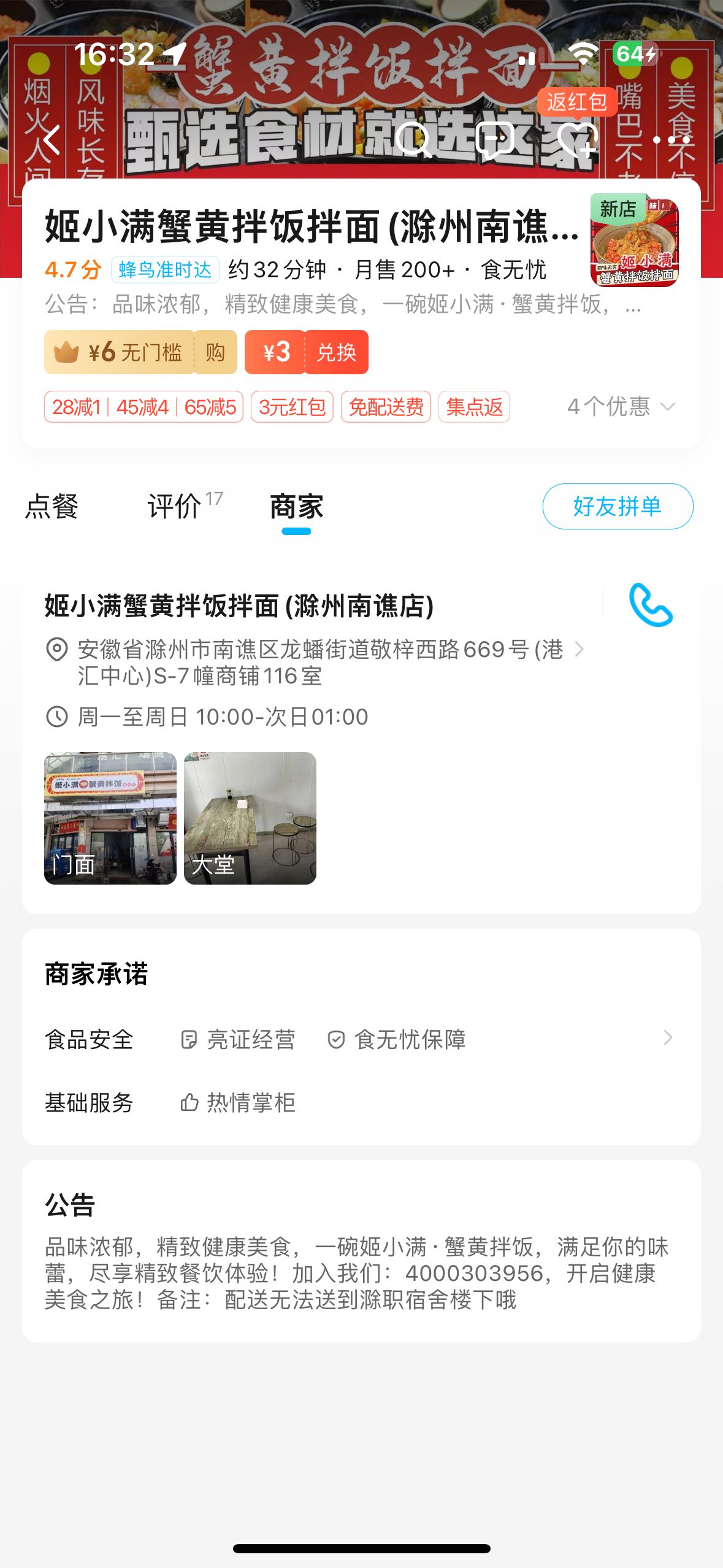Switch to the 评价 reviews tab
723x1568 pixels.
tap(175, 507)
